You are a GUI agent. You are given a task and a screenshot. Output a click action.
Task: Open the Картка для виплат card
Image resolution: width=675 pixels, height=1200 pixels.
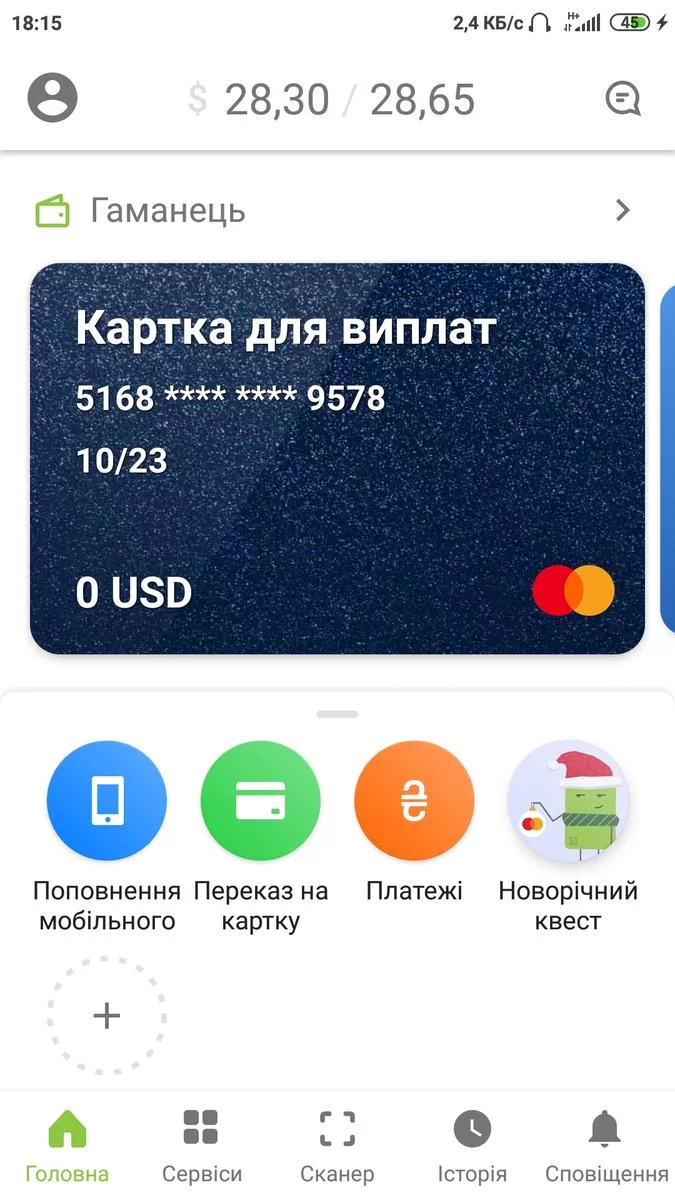pos(337,458)
